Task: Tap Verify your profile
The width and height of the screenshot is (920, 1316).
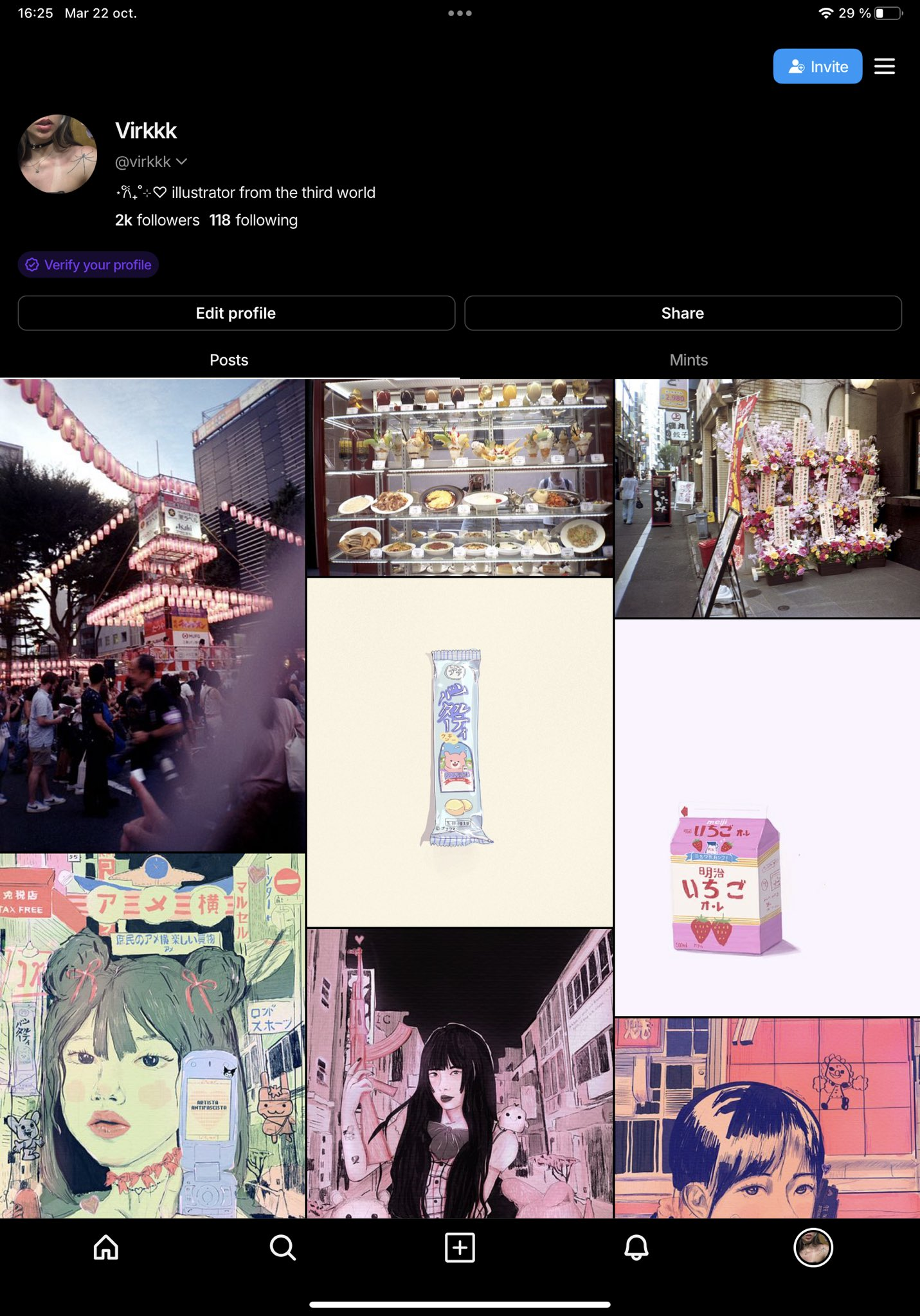Action: pyautogui.click(x=88, y=265)
